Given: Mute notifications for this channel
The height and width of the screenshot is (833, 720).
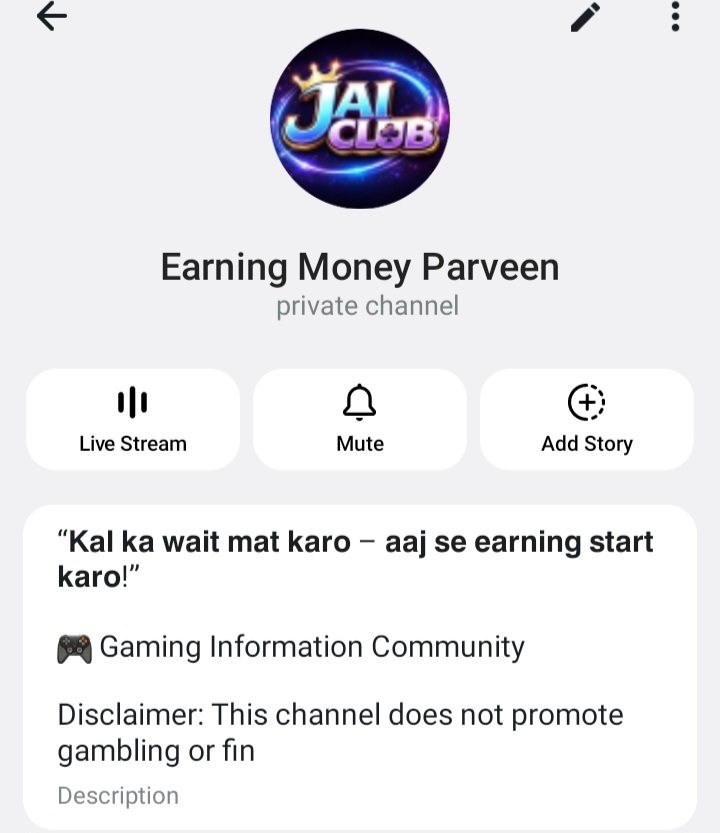Looking at the screenshot, I should [359, 420].
